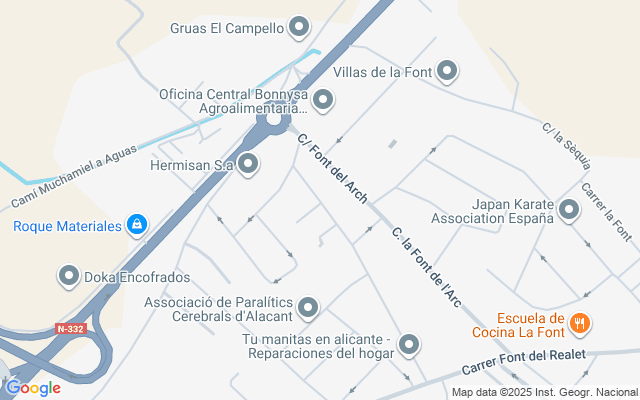Tap the Japan Karate Association España pin
The image size is (640, 400).
click(x=569, y=210)
